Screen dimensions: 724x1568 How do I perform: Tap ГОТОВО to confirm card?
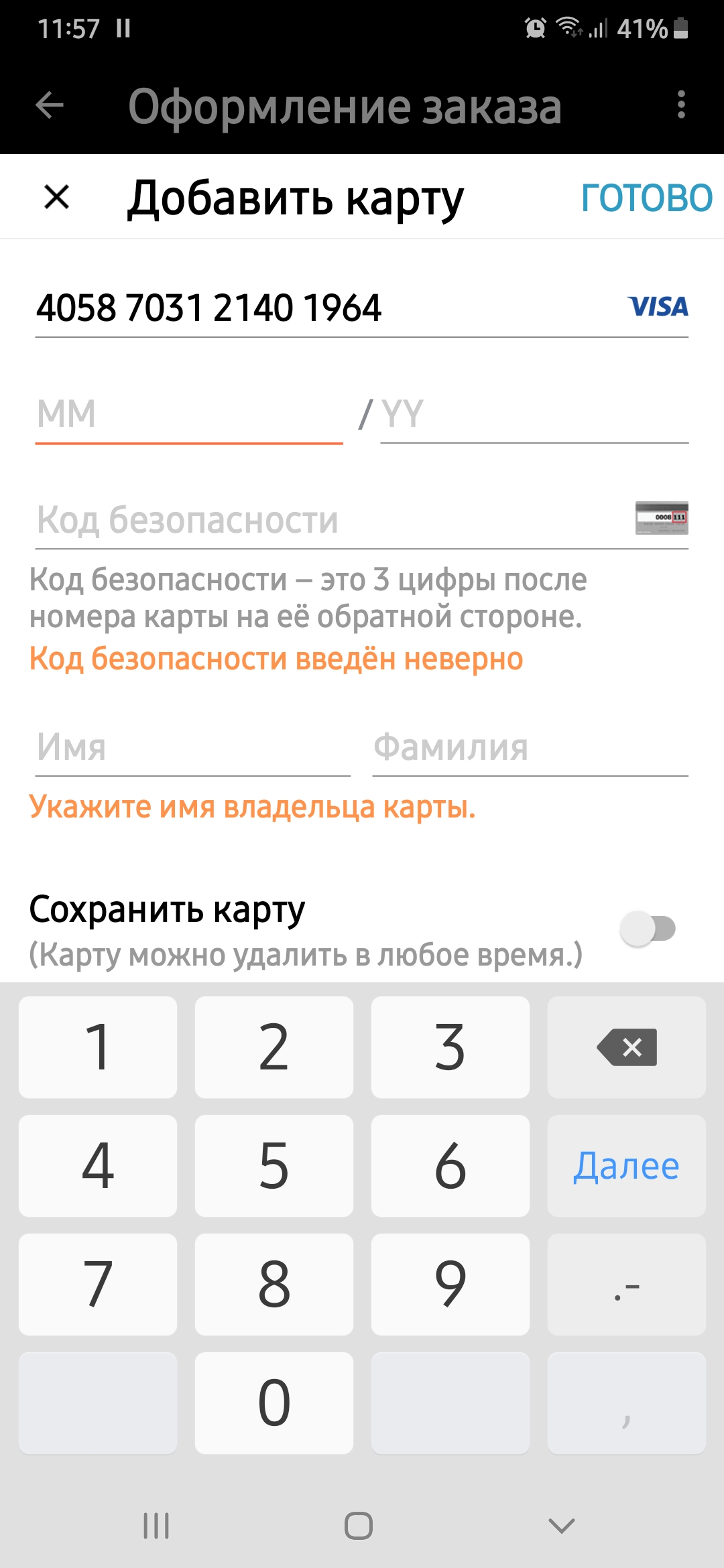pyautogui.click(x=646, y=198)
